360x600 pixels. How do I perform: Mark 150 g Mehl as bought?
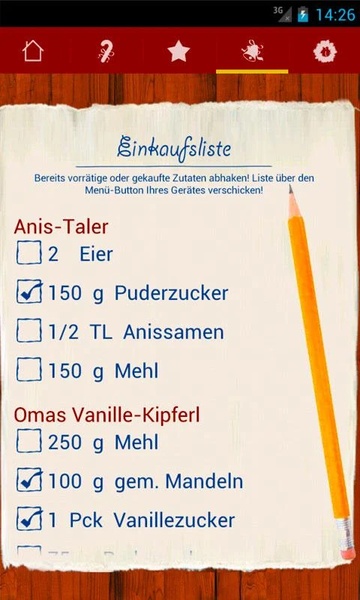tap(29, 369)
